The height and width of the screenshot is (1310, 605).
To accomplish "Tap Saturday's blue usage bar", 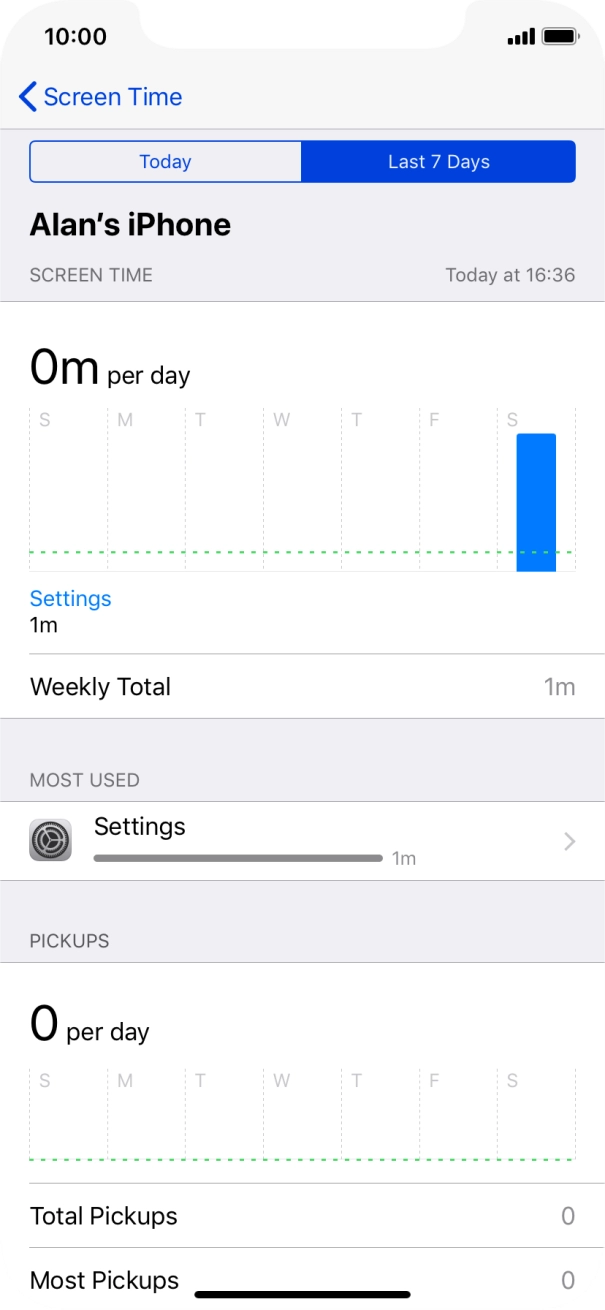I will pyautogui.click(x=536, y=502).
